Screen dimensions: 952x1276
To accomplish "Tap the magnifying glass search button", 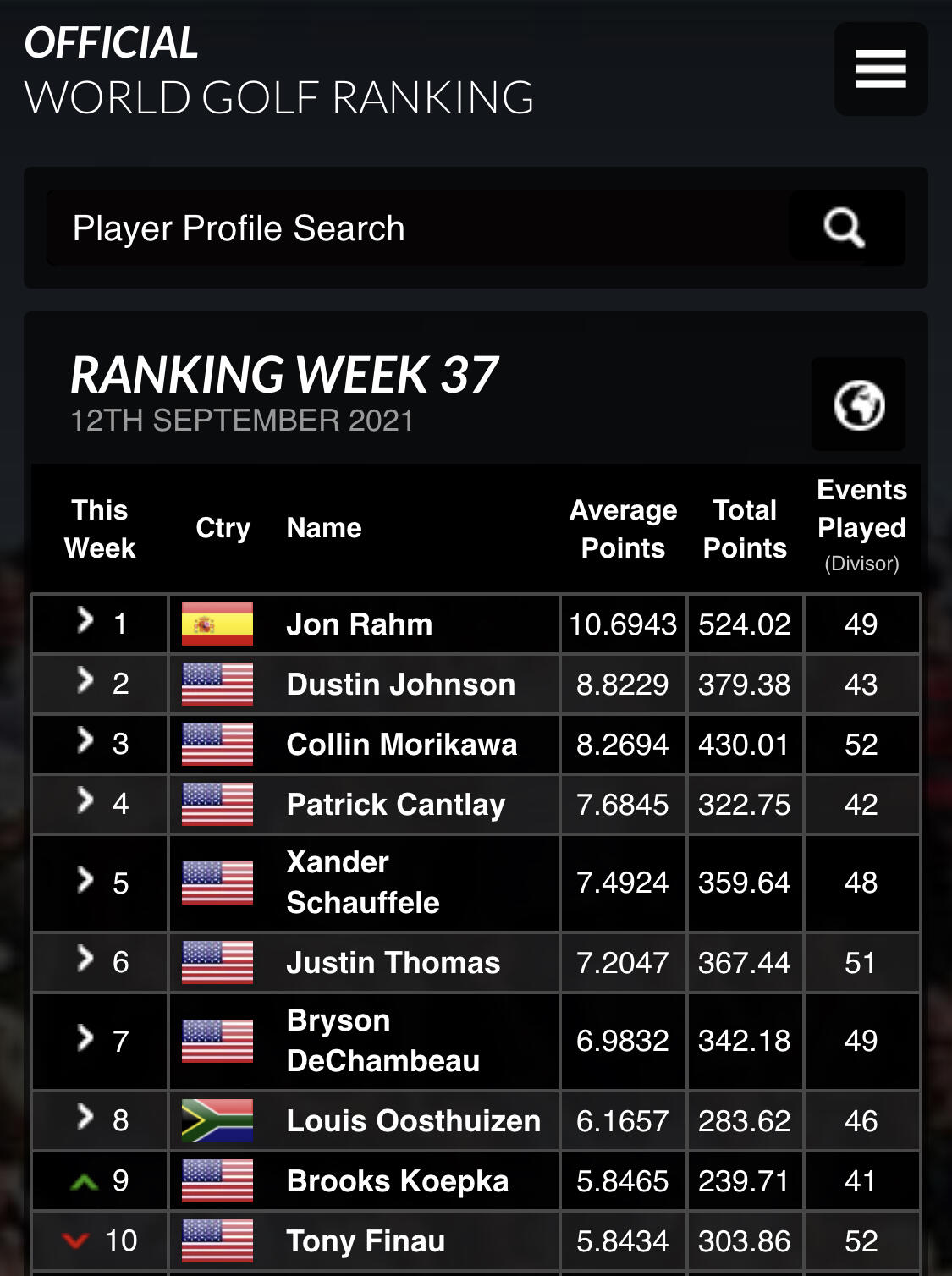I will click(846, 228).
